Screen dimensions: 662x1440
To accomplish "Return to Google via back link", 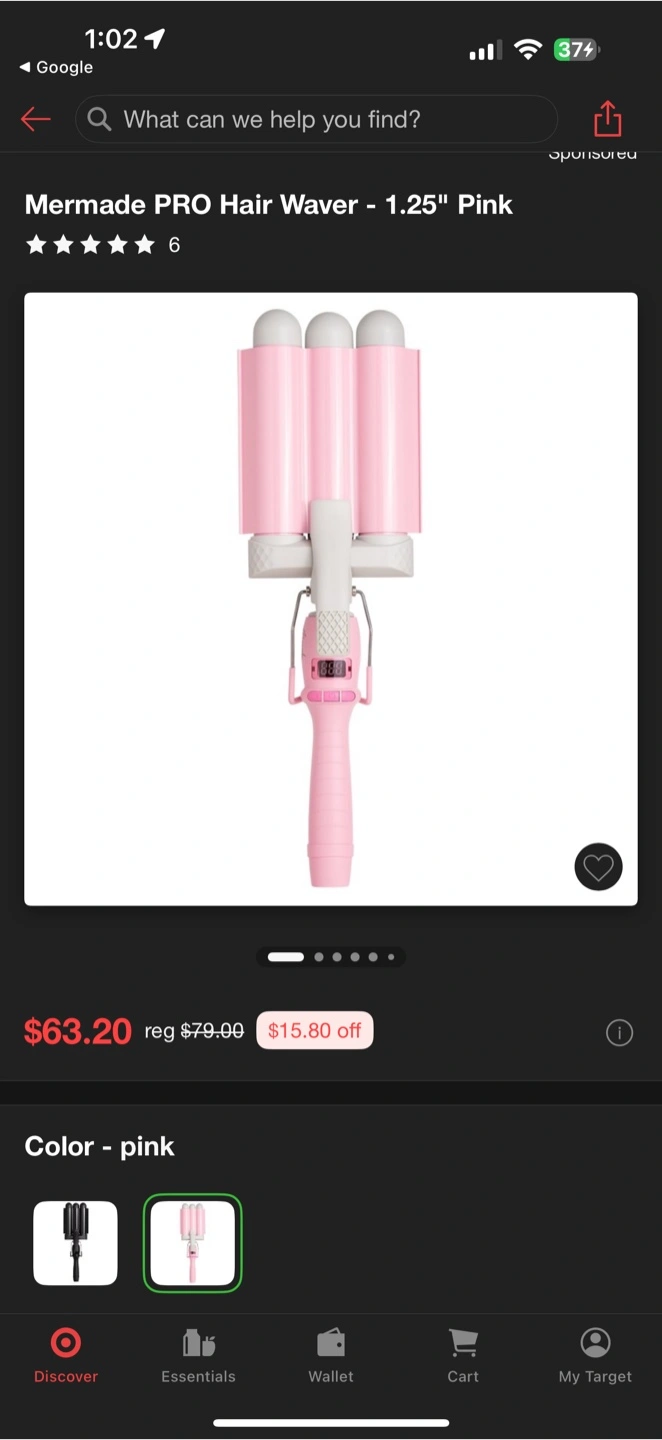I will point(56,67).
